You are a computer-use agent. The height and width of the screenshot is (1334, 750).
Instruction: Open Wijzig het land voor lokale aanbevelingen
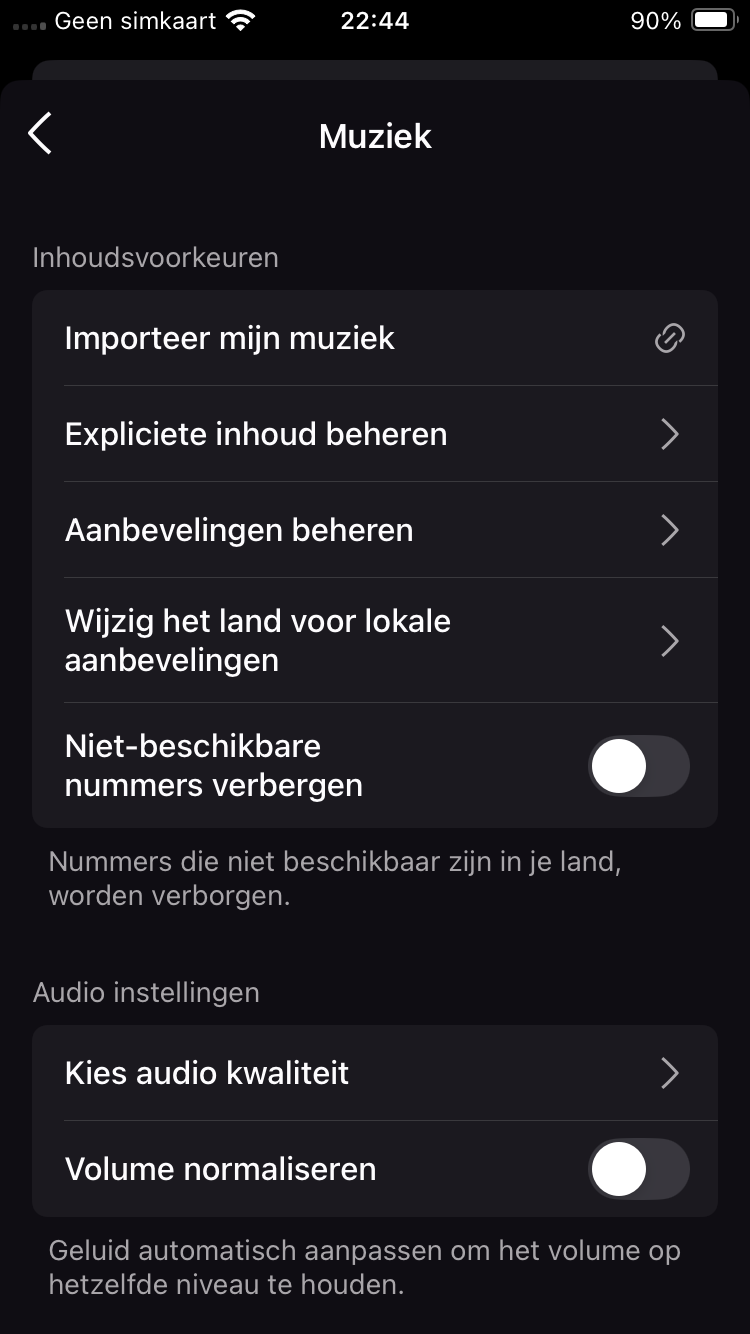(375, 640)
